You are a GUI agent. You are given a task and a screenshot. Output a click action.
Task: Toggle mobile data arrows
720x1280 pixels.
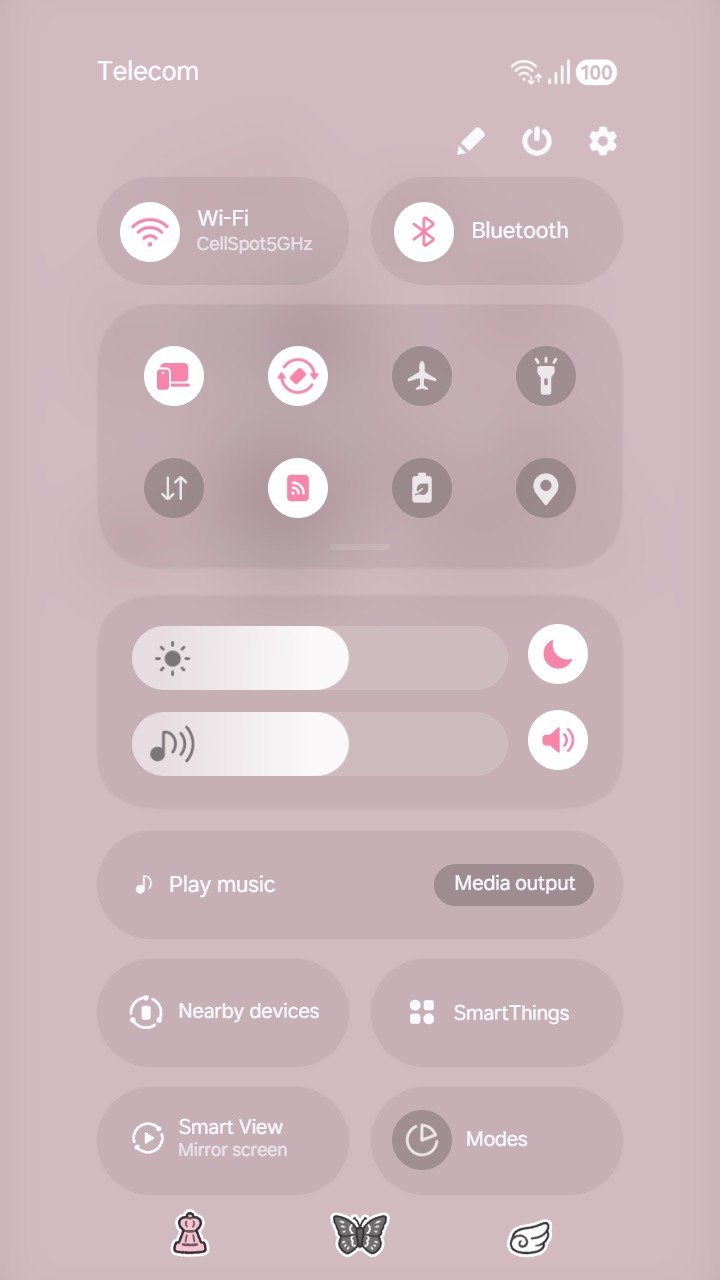174,488
